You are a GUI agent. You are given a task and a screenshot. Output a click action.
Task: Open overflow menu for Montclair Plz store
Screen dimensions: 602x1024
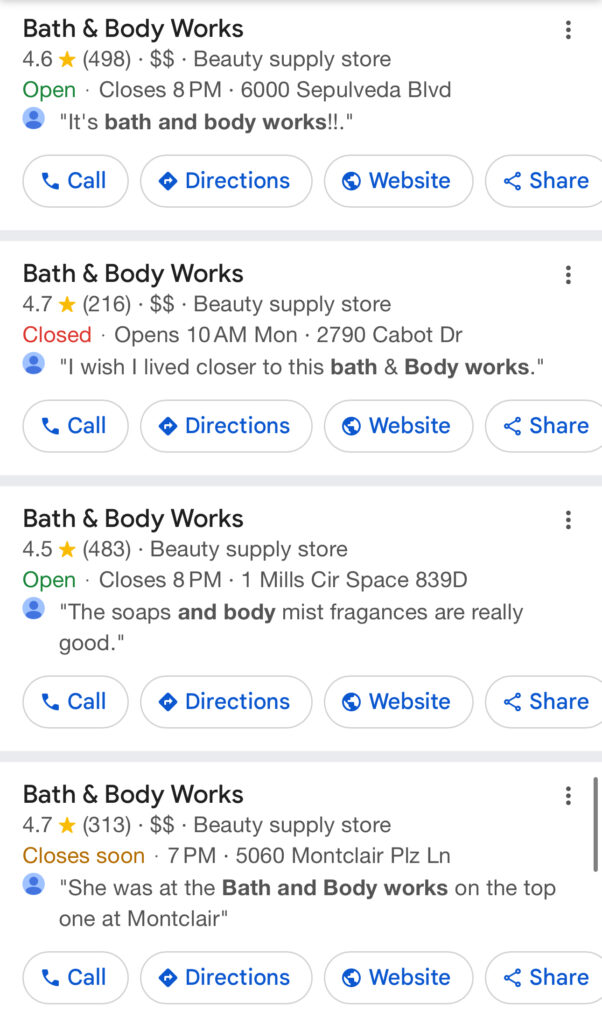coord(568,796)
